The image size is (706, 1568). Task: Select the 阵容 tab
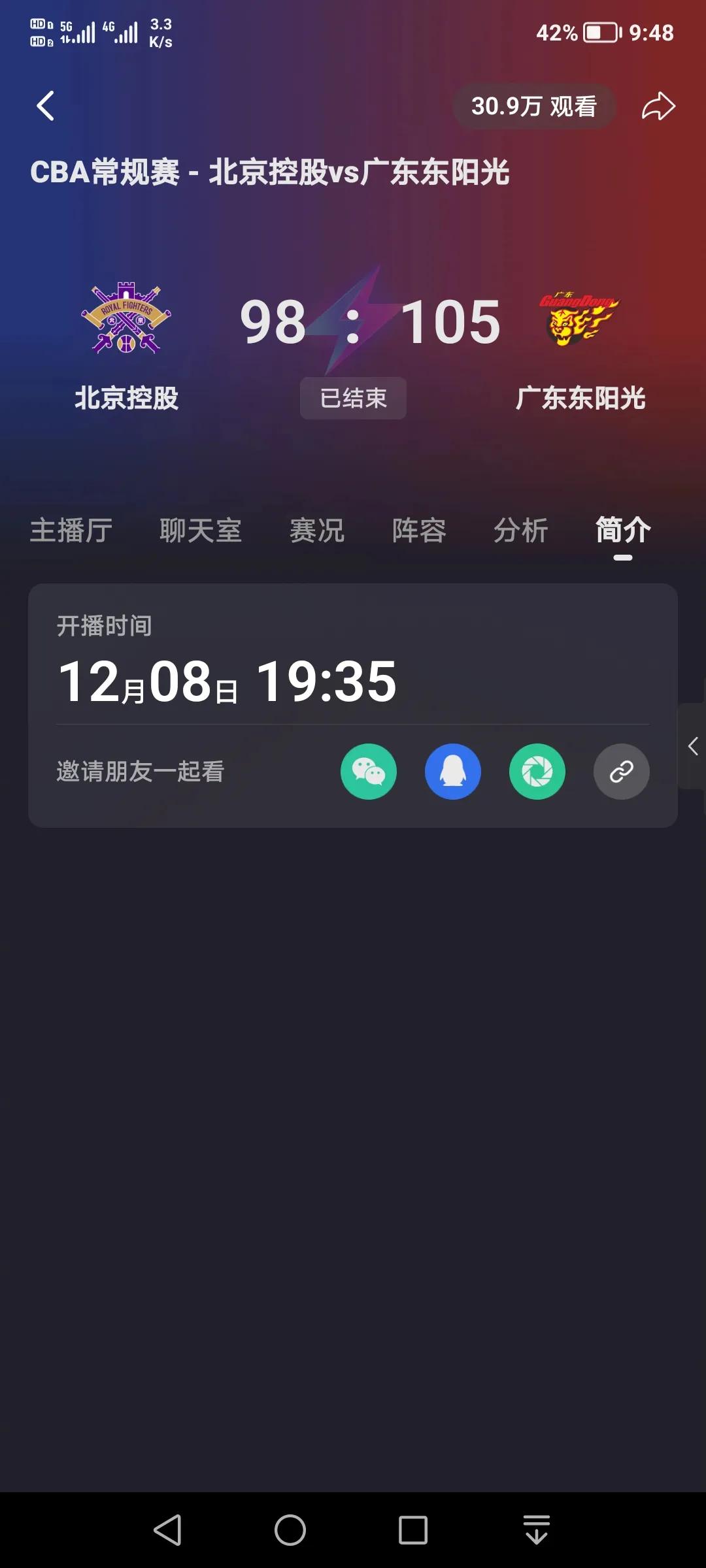[419, 531]
